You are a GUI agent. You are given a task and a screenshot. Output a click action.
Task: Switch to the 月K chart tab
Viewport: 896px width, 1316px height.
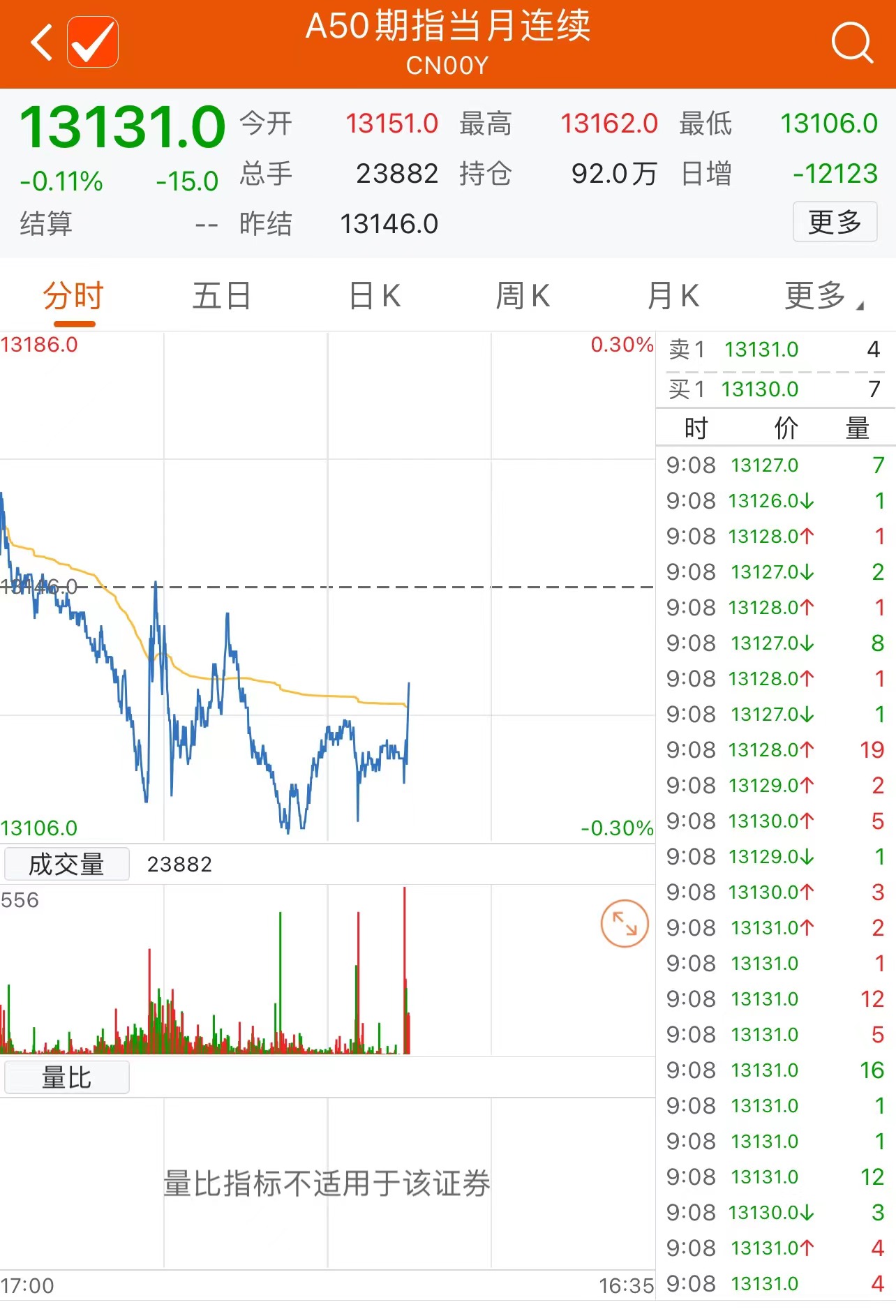click(x=673, y=297)
